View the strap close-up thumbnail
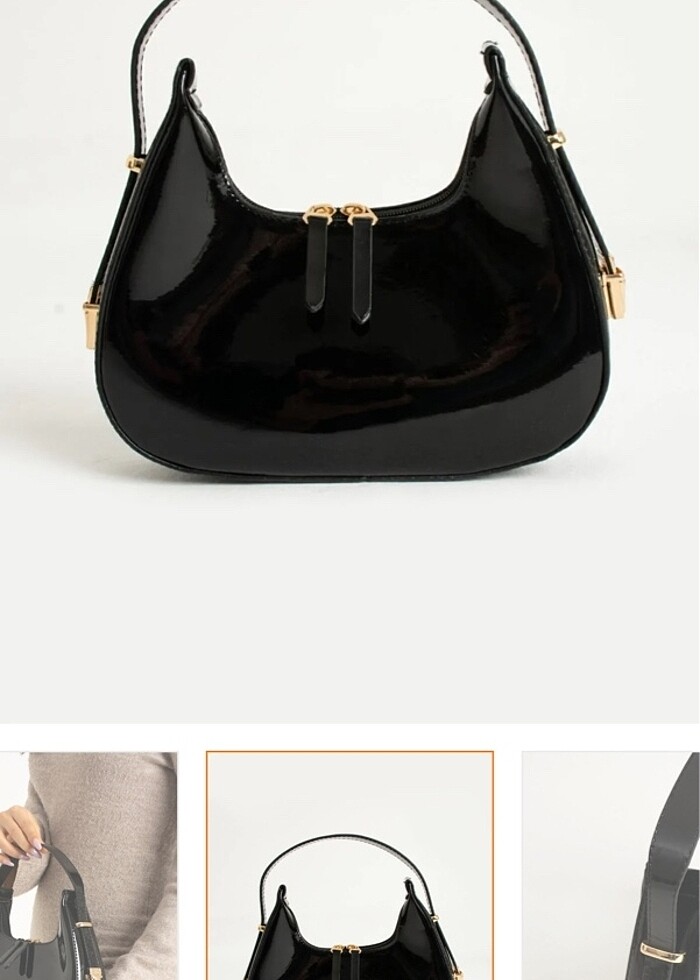700x980 pixels. 611,865
